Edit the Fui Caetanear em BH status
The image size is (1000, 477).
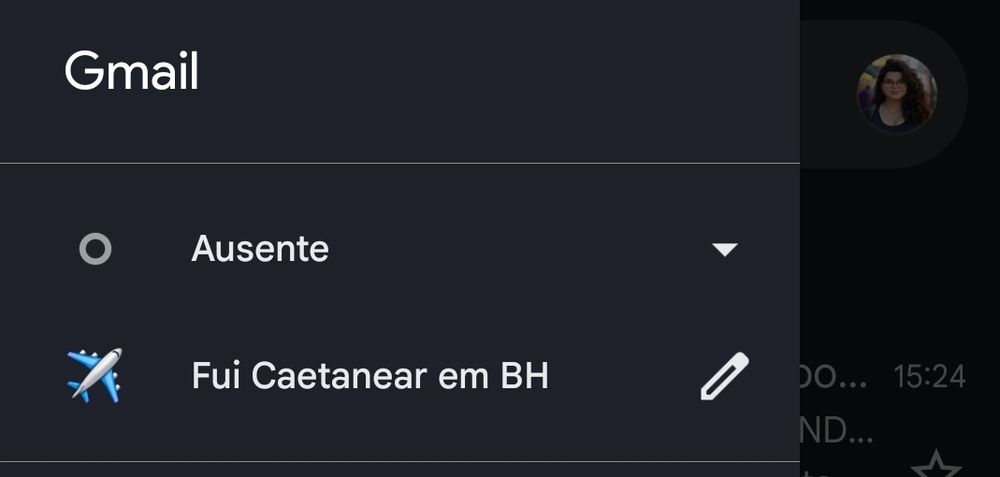pos(724,376)
